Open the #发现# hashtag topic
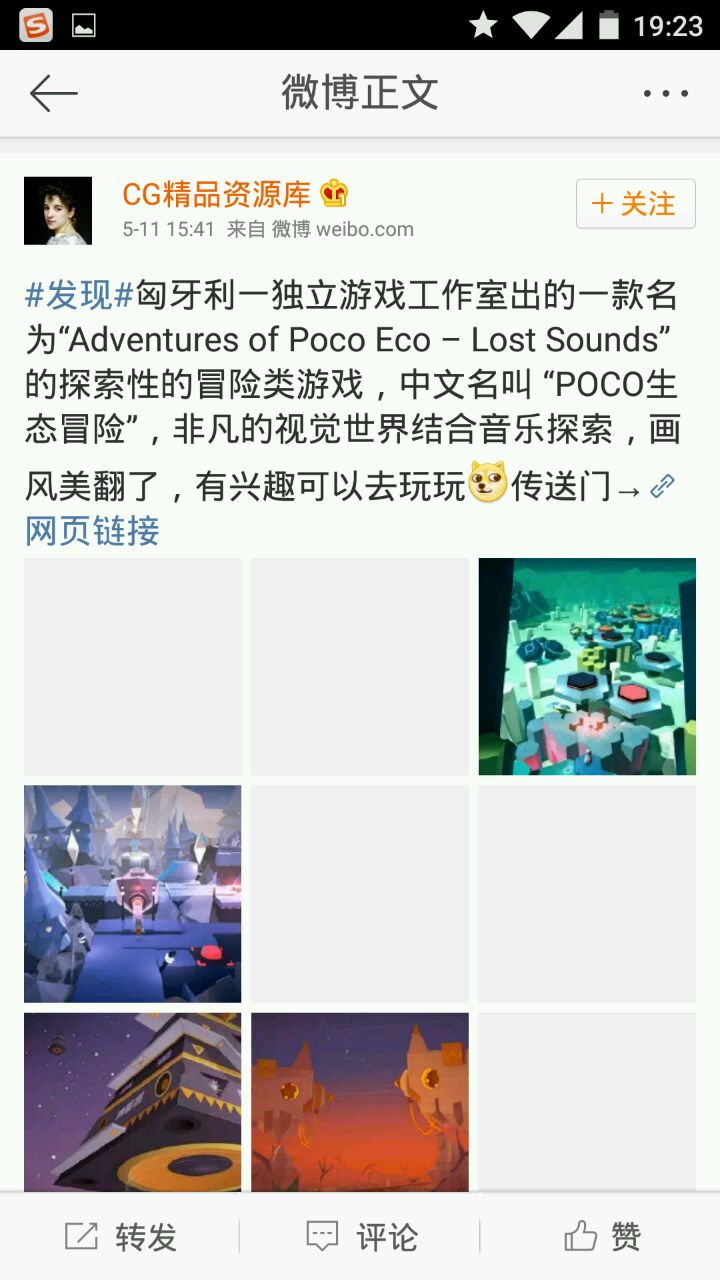720x1280 pixels. pyautogui.click(x=79, y=296)
